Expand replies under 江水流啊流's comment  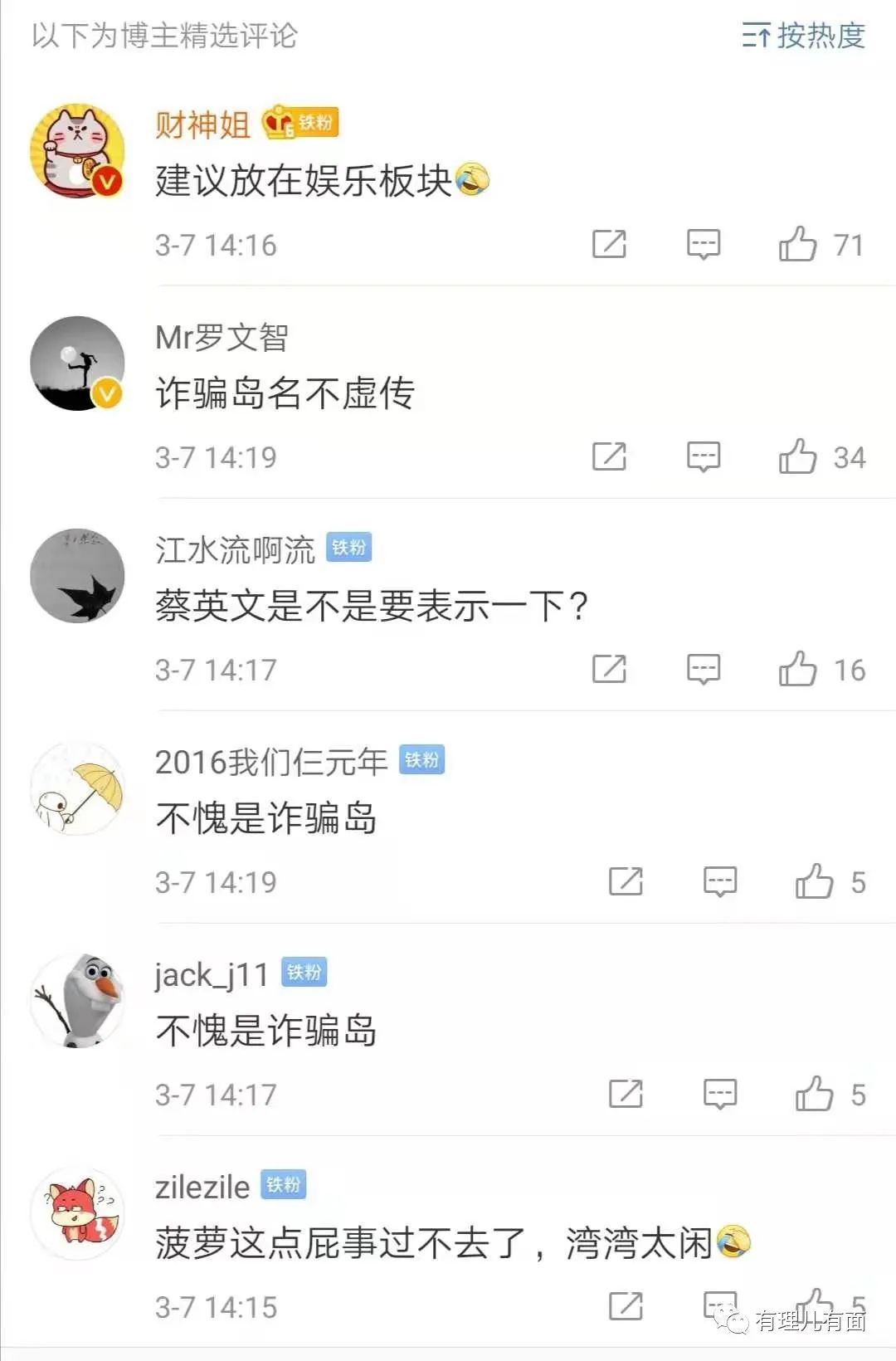coord(703,668)
